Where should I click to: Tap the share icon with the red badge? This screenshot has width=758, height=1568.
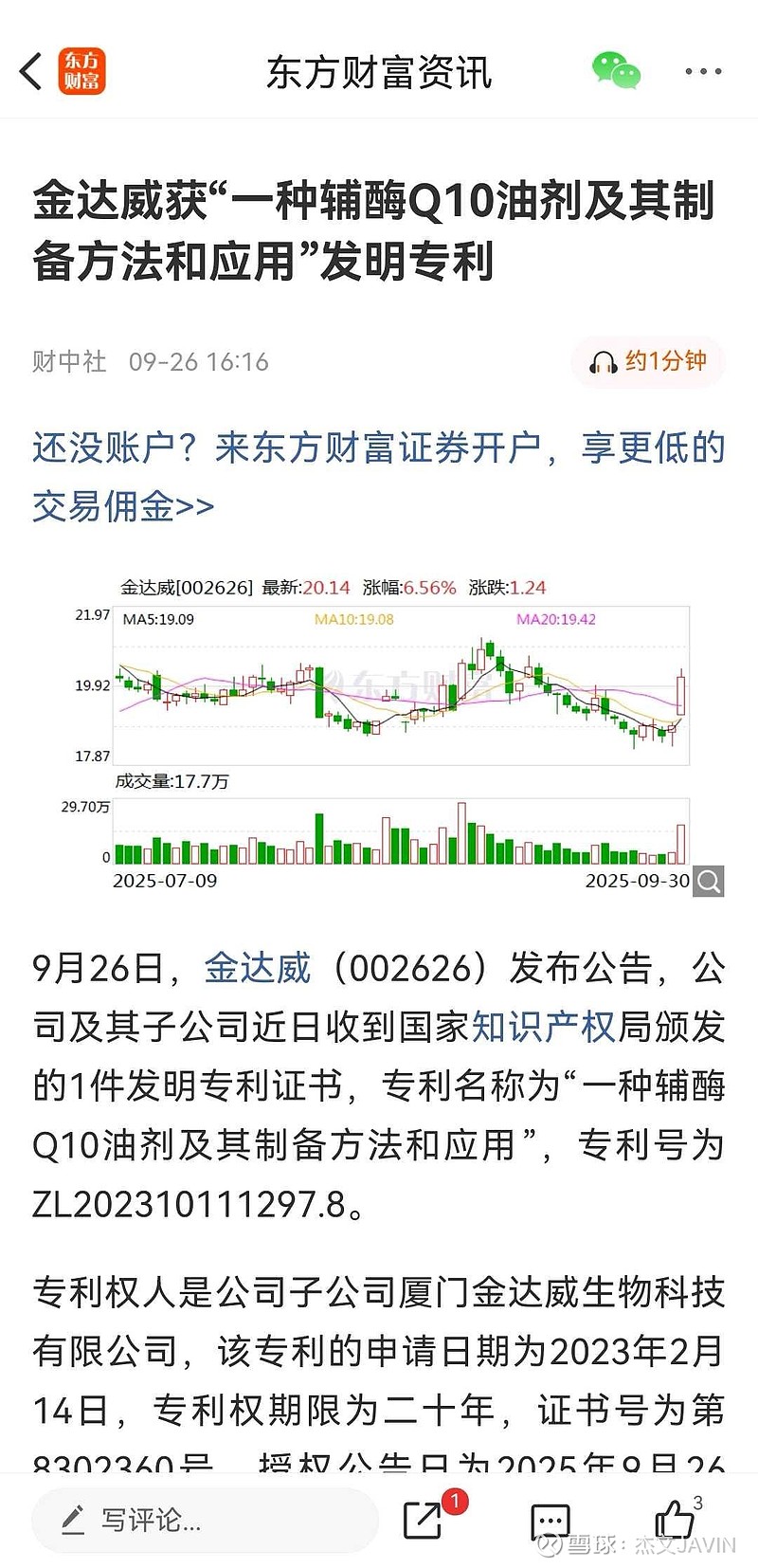pos(424,1520)
